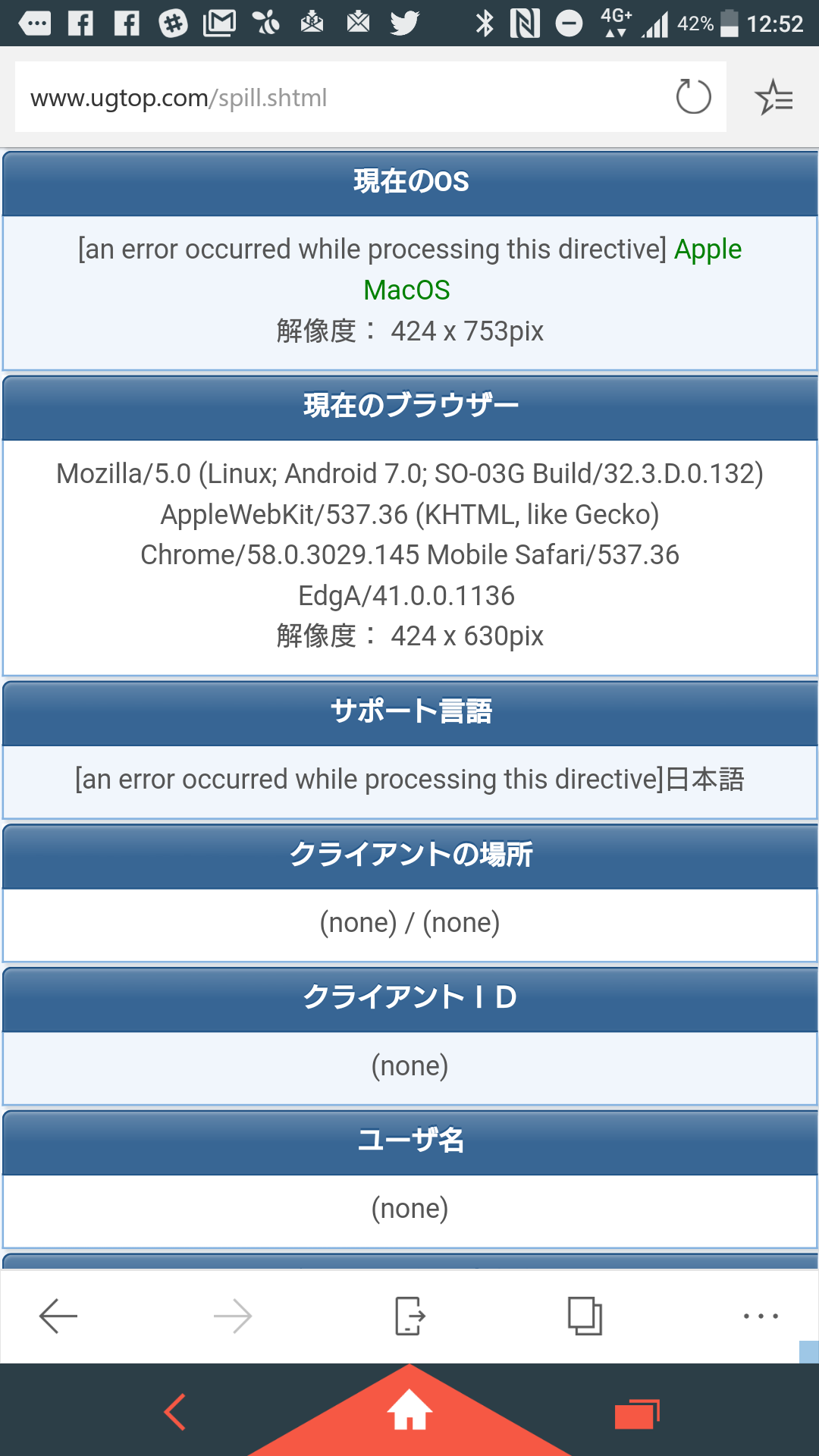The height and width of the screenshot is (1456, 819).
Task: Tap the URL address bar
Action: 341,97
